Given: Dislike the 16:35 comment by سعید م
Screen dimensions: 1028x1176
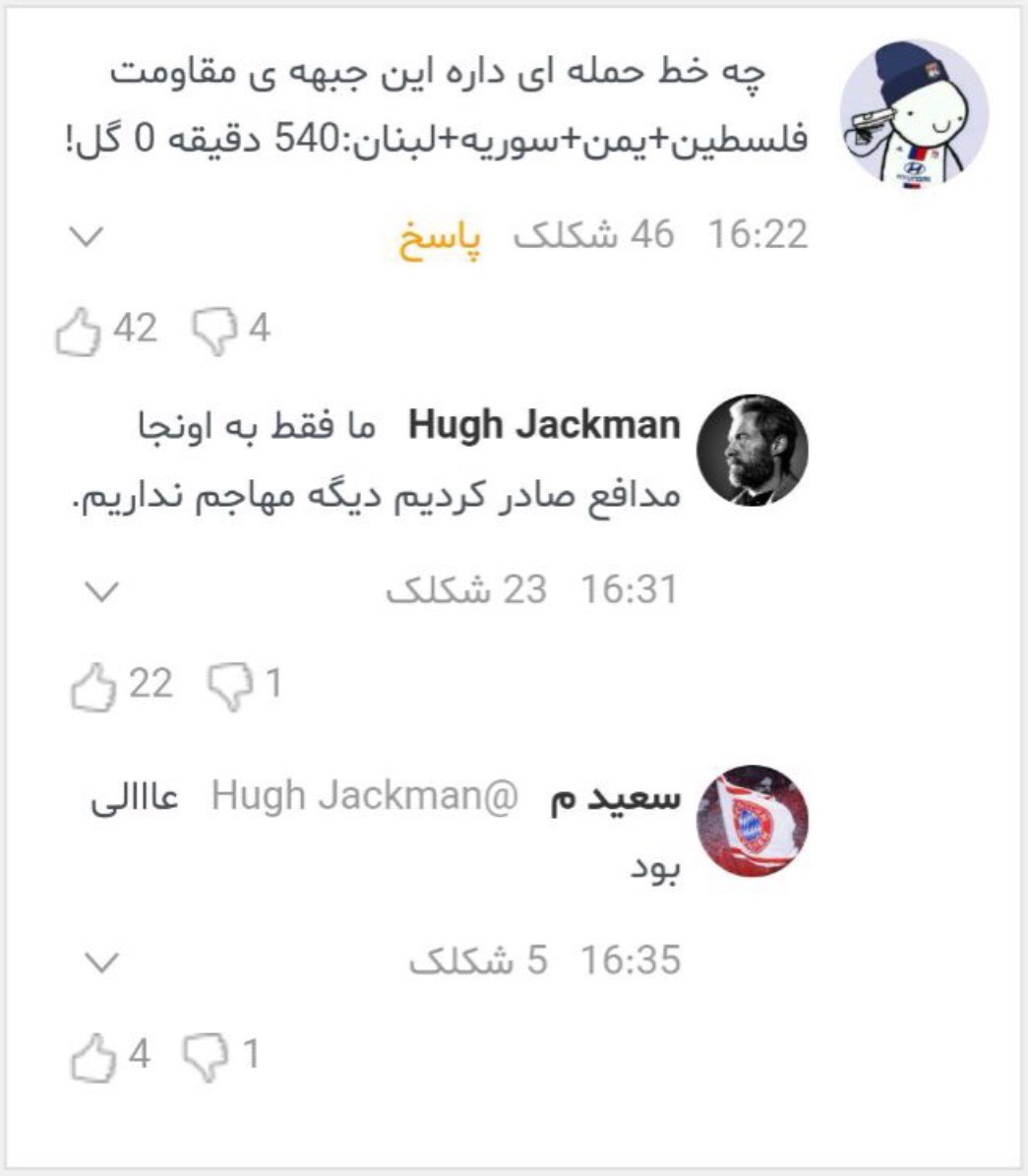Looking at the screenshot, I should click(x=207, y=1057).
